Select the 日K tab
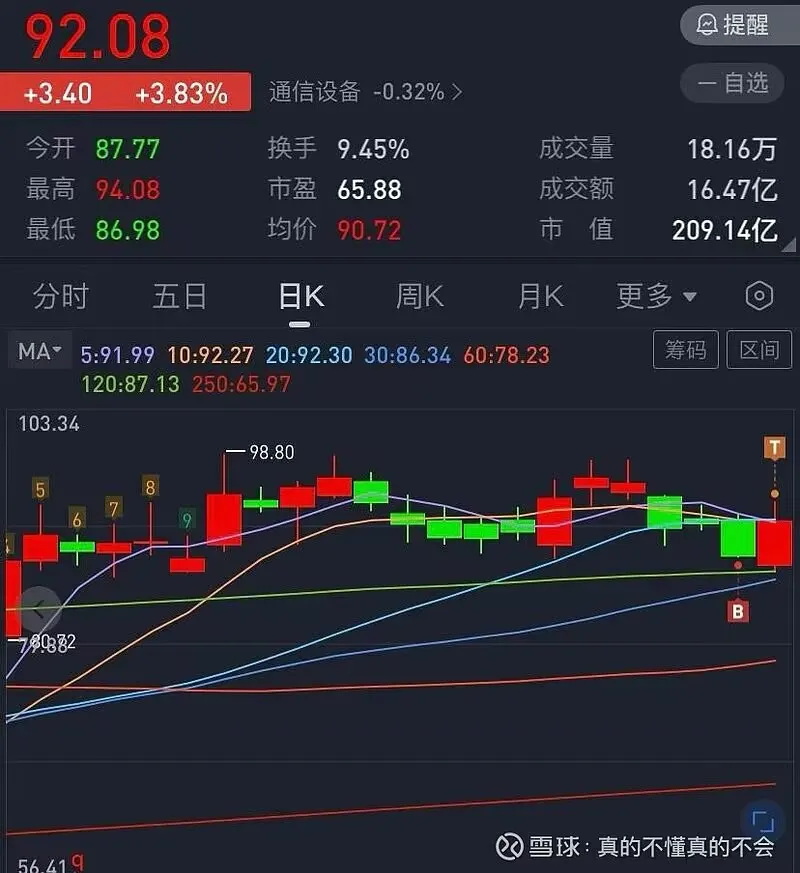 click(x=301, y=297)
